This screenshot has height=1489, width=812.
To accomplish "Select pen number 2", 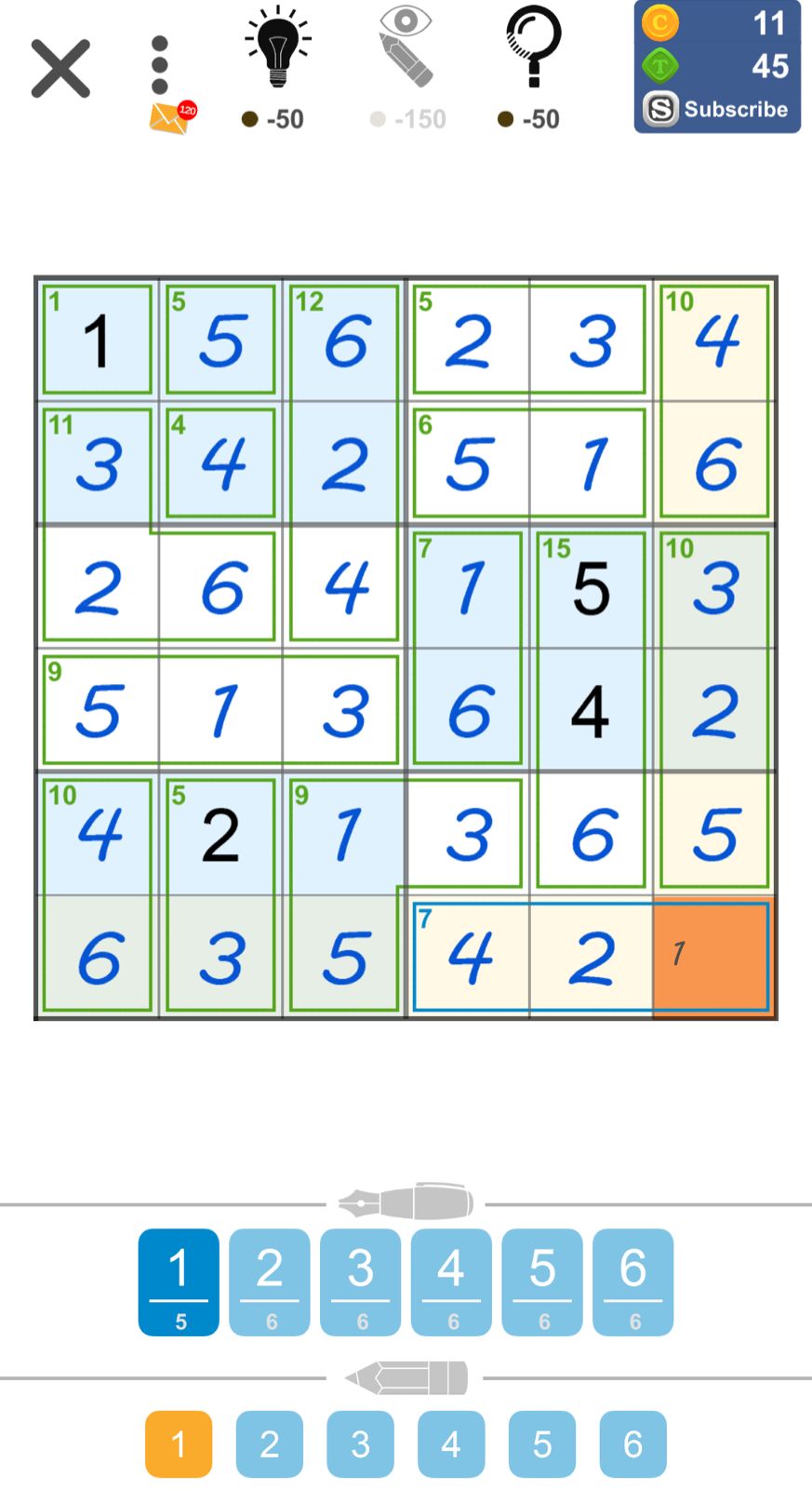I will [270, 1281].
